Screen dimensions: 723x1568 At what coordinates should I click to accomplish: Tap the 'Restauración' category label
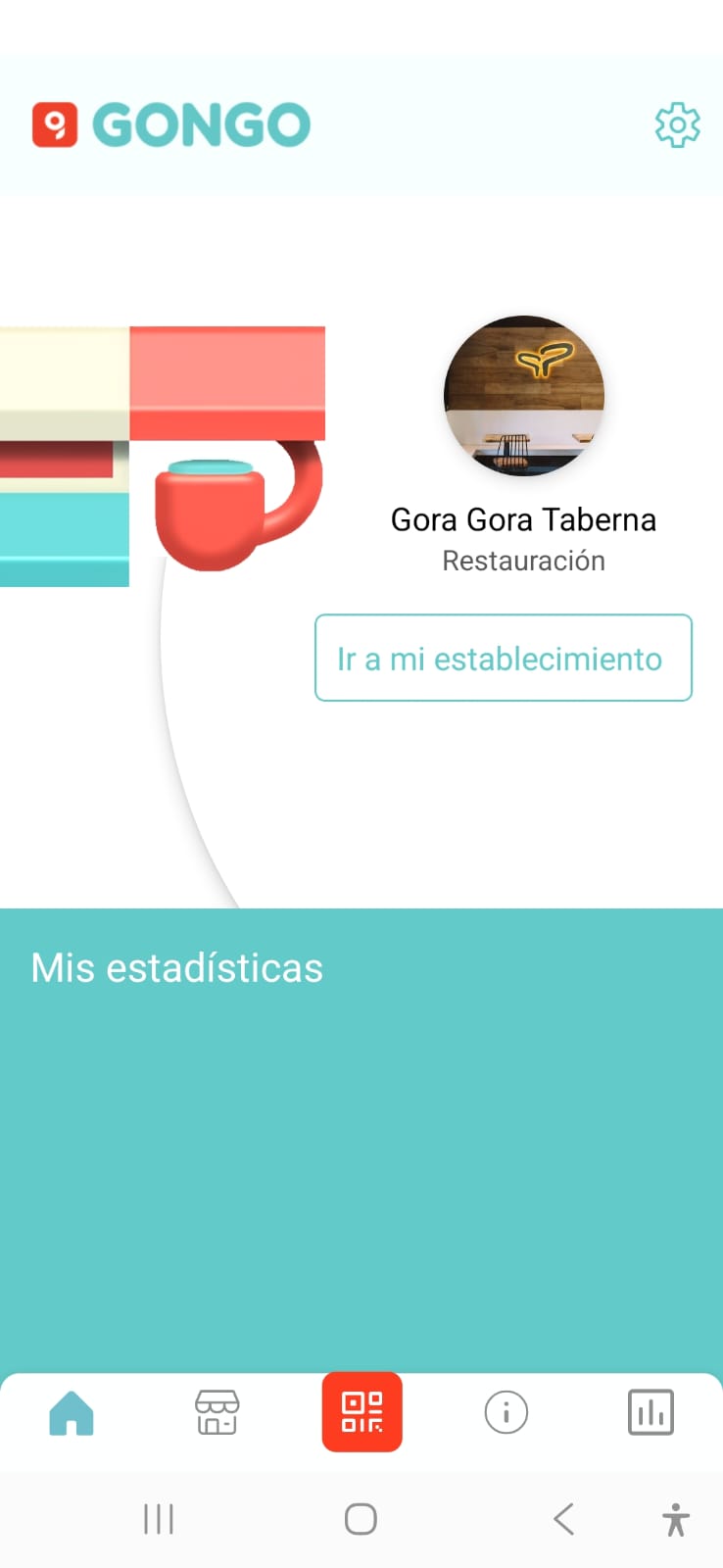click(524, 560)
